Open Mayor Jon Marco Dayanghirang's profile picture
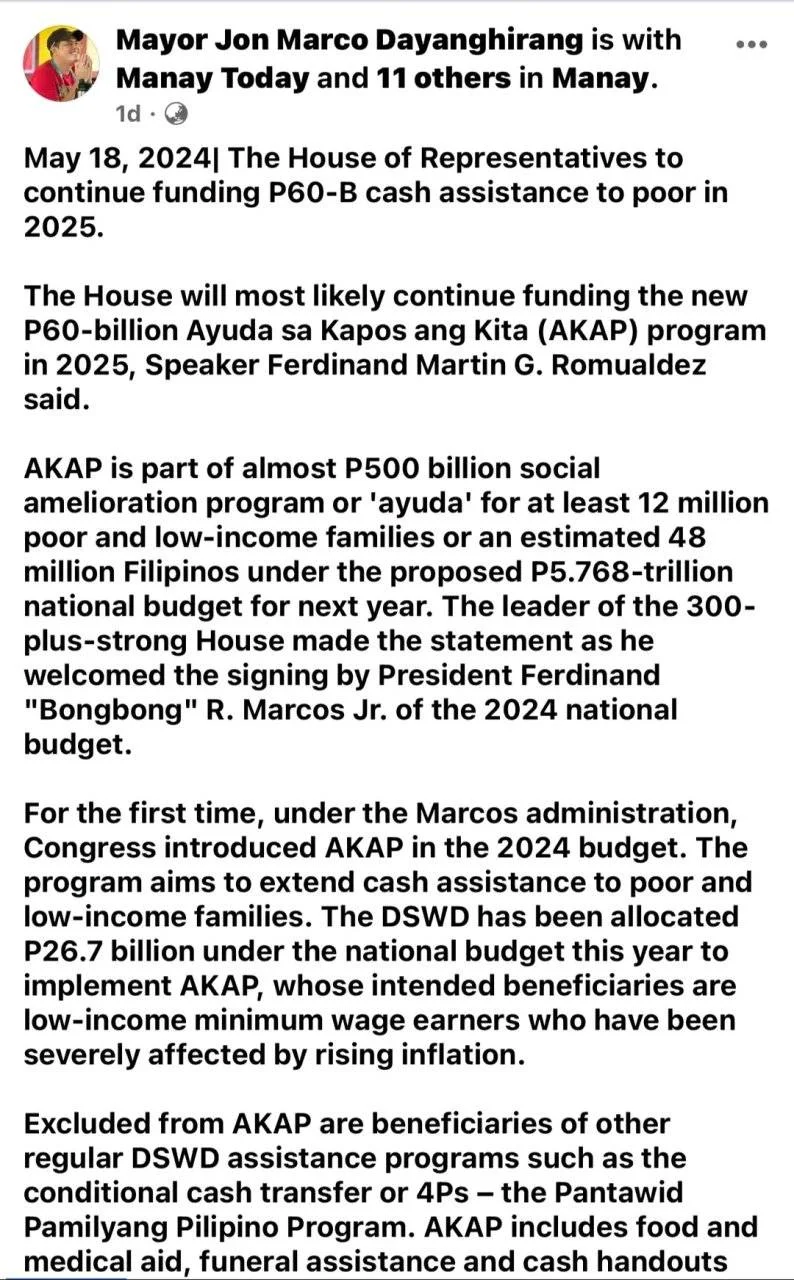This screenshot has height=1280, width=794. [x=61, y=64]
